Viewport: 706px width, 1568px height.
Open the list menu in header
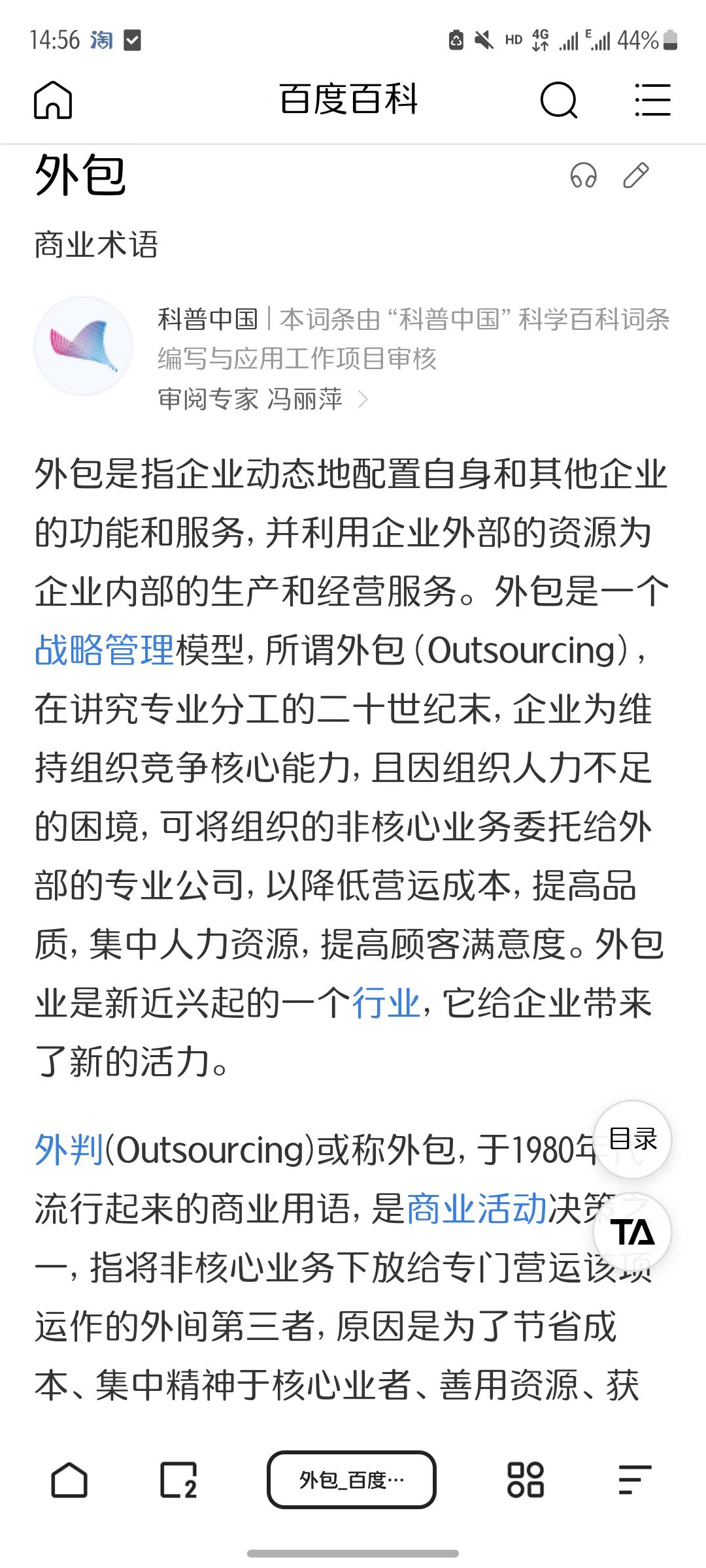[652, 101]
